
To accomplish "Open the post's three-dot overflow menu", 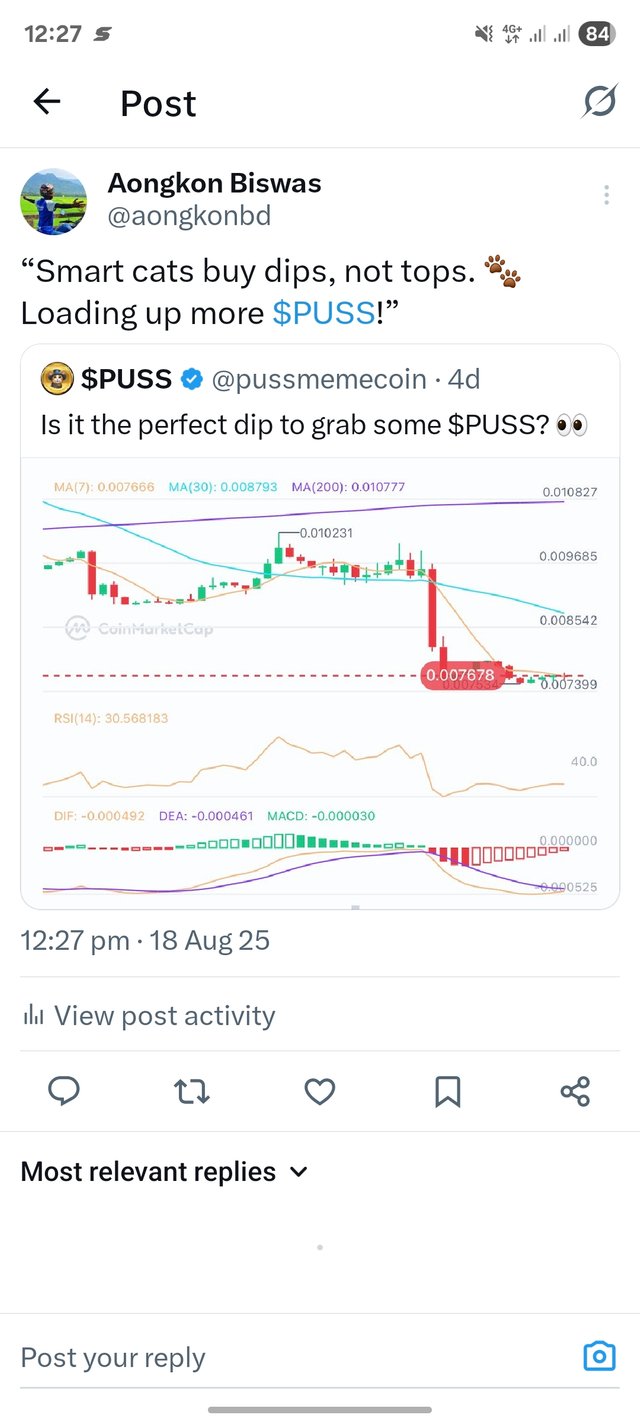I will 606,195.
